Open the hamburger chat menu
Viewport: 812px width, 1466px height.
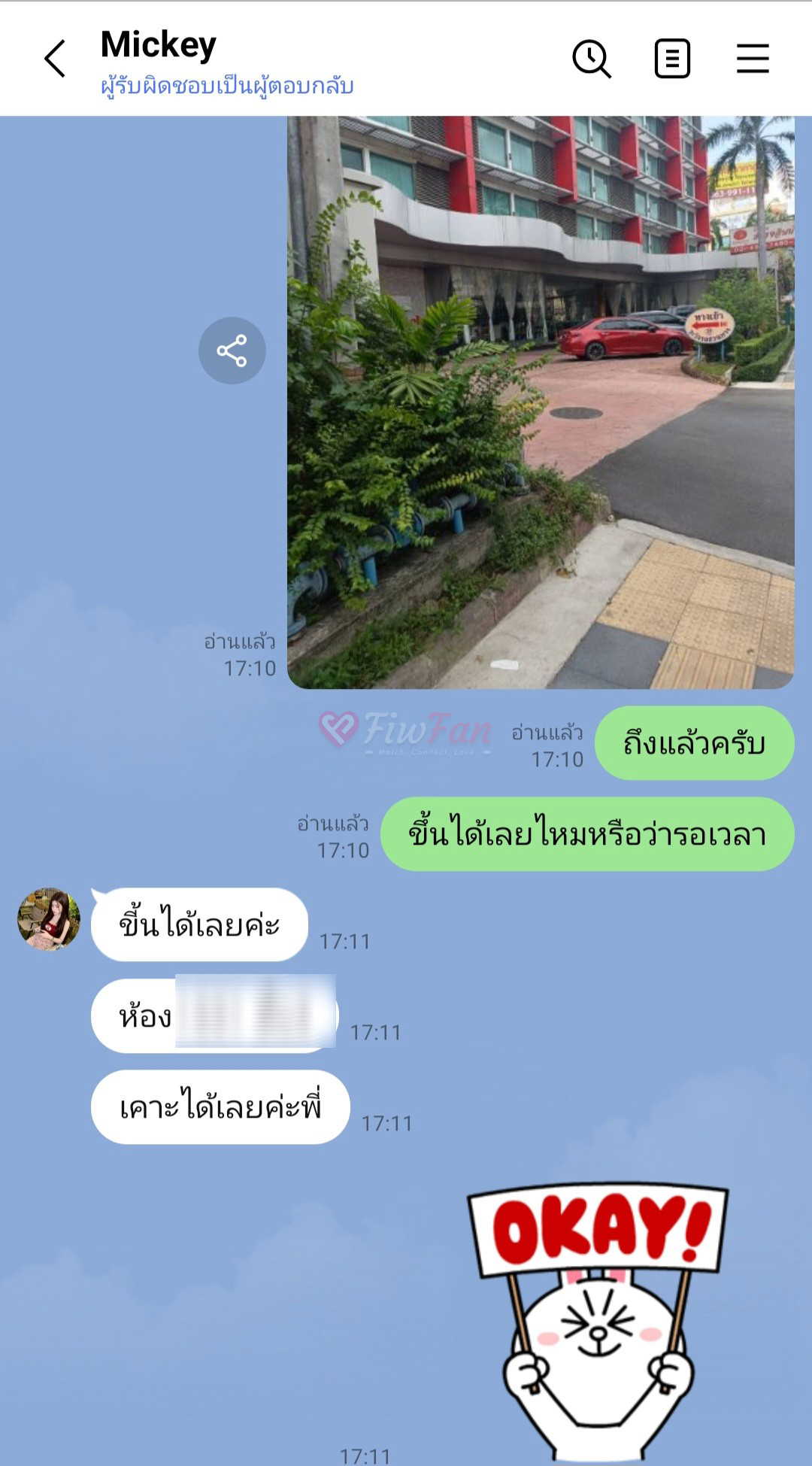tap(753, 59)
